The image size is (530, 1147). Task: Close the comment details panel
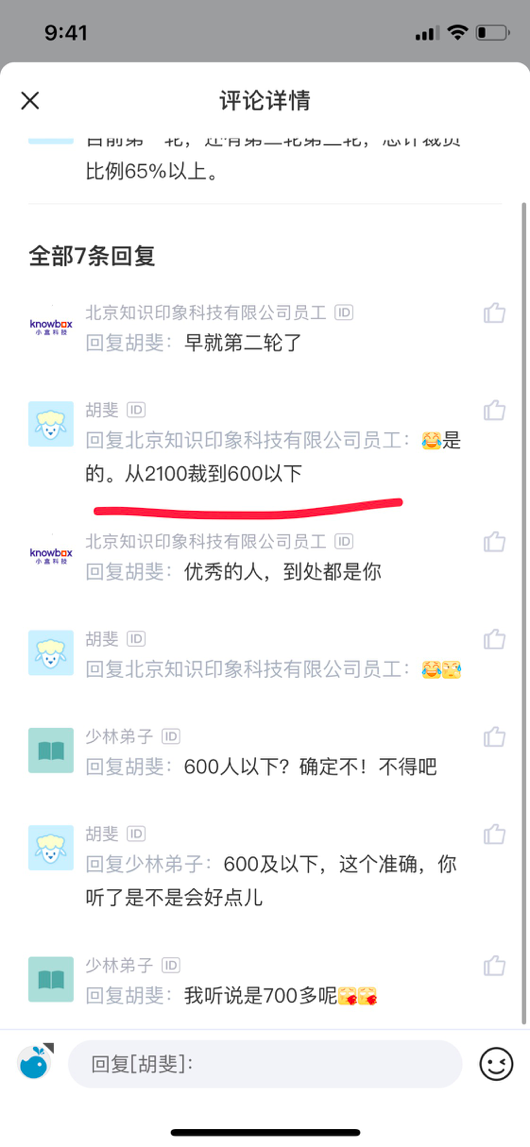tap(30, 100)
